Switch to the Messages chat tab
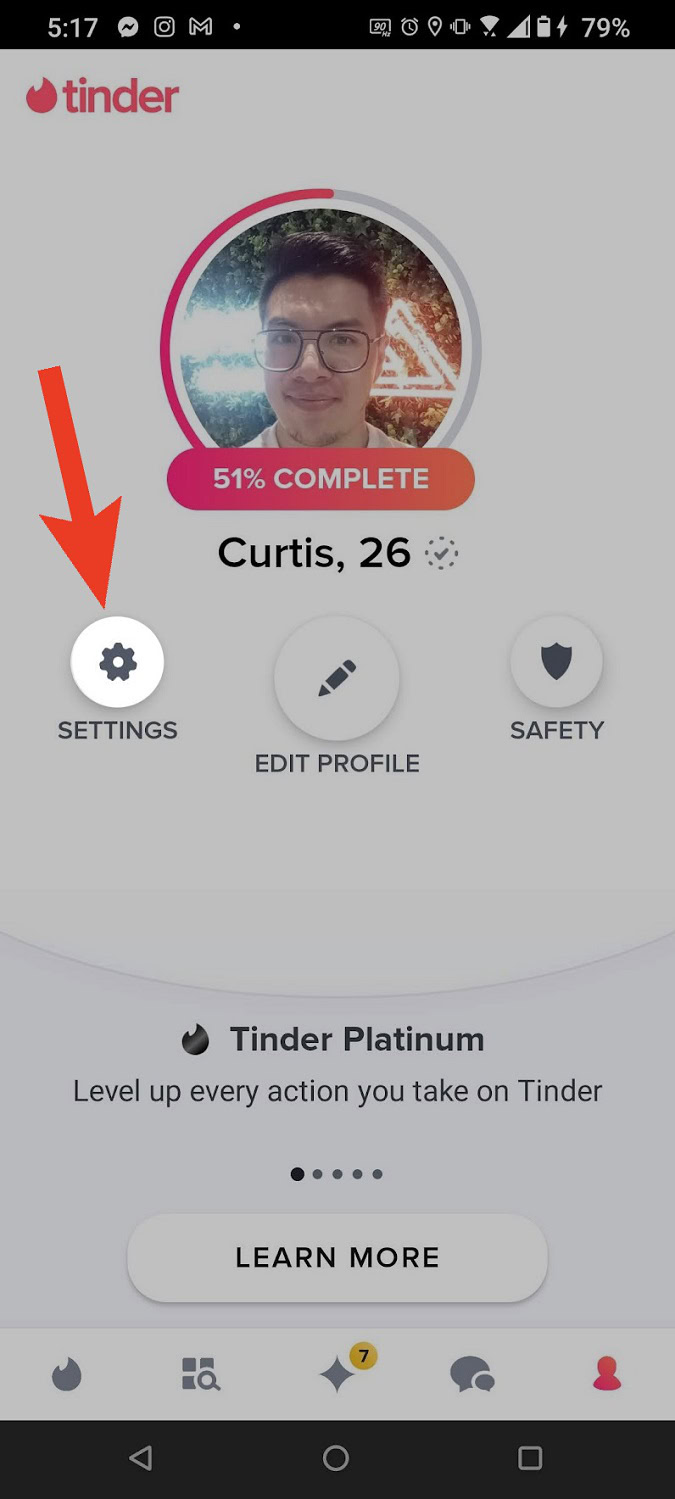The image size is (675, 1499). [472, 1375]
